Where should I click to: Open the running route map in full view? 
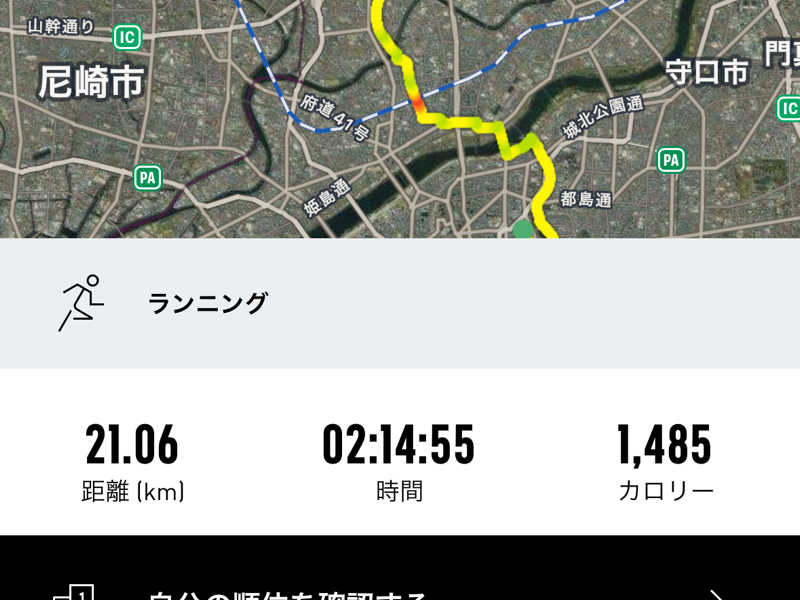tap(400, 120)
